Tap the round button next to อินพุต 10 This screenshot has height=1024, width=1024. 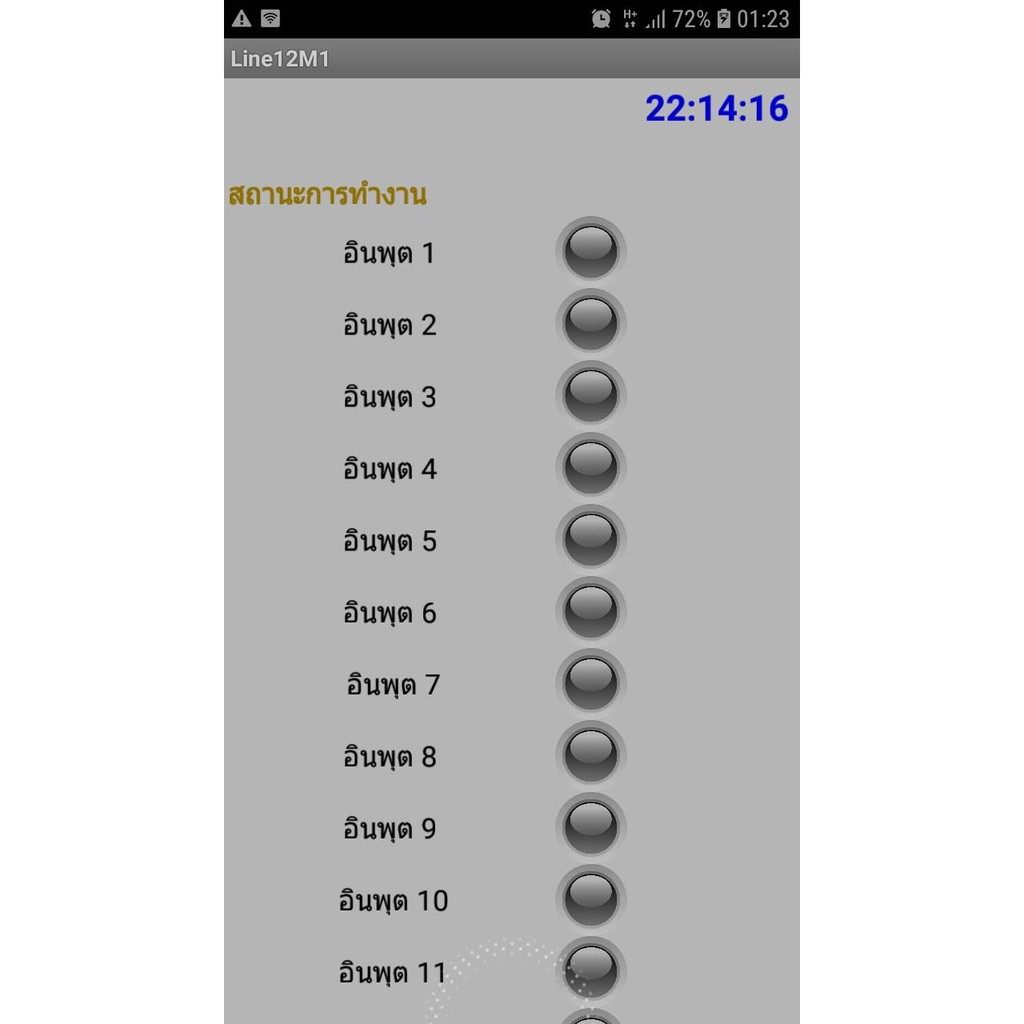[x=590, y=899]
